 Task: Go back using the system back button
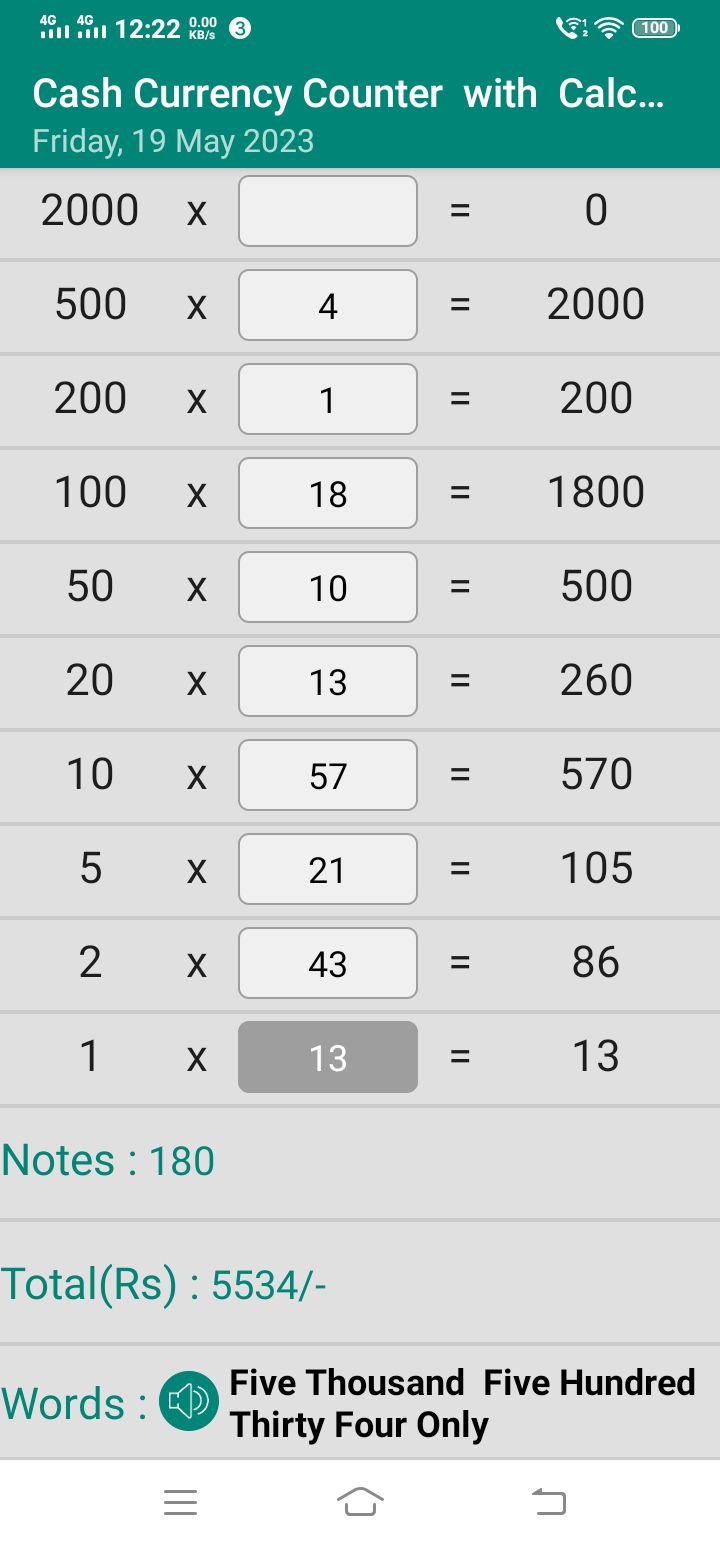(x=548, y=1501)
